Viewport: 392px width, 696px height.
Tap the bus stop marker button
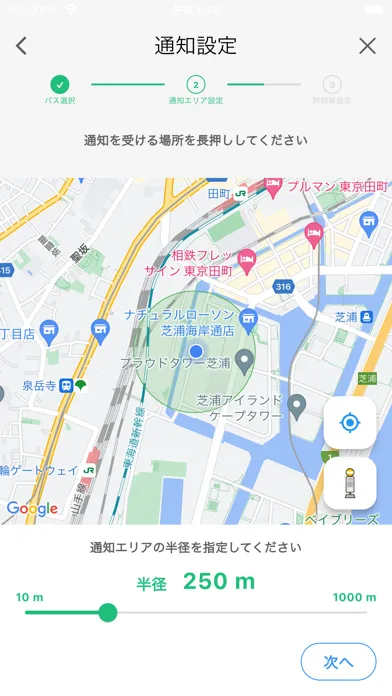[x=350, y=483]
